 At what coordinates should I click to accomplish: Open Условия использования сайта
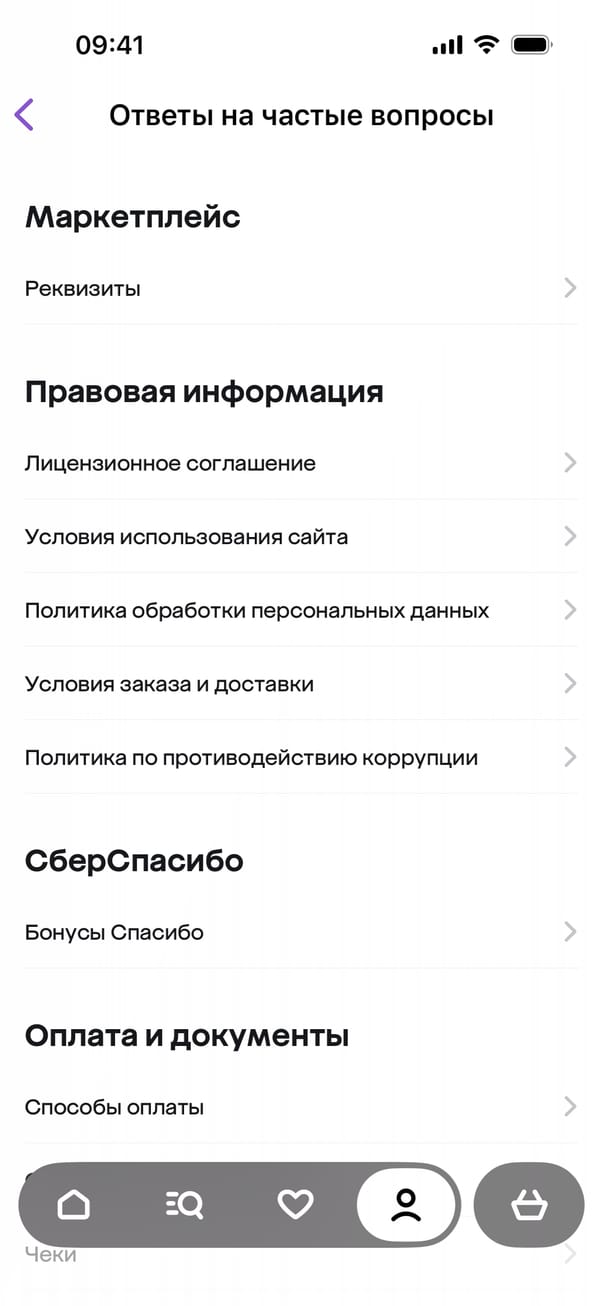300,537
